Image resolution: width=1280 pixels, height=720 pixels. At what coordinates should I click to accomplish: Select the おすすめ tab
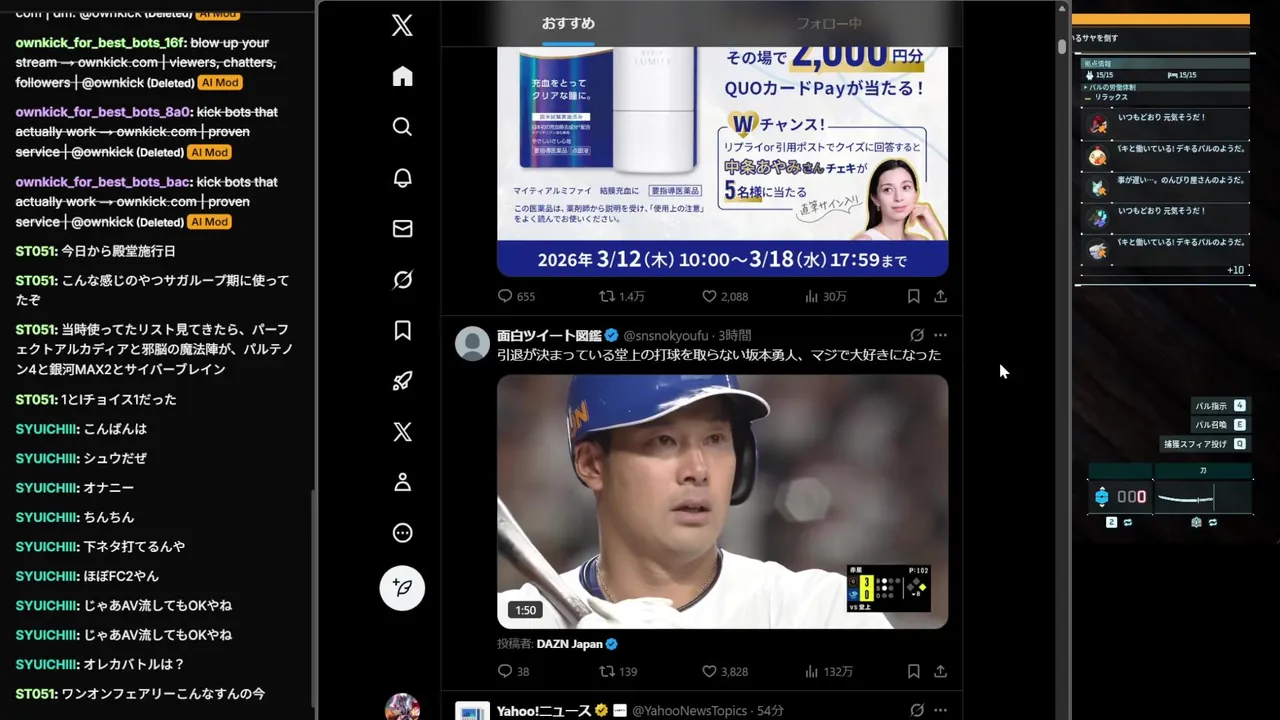(568, 23)
